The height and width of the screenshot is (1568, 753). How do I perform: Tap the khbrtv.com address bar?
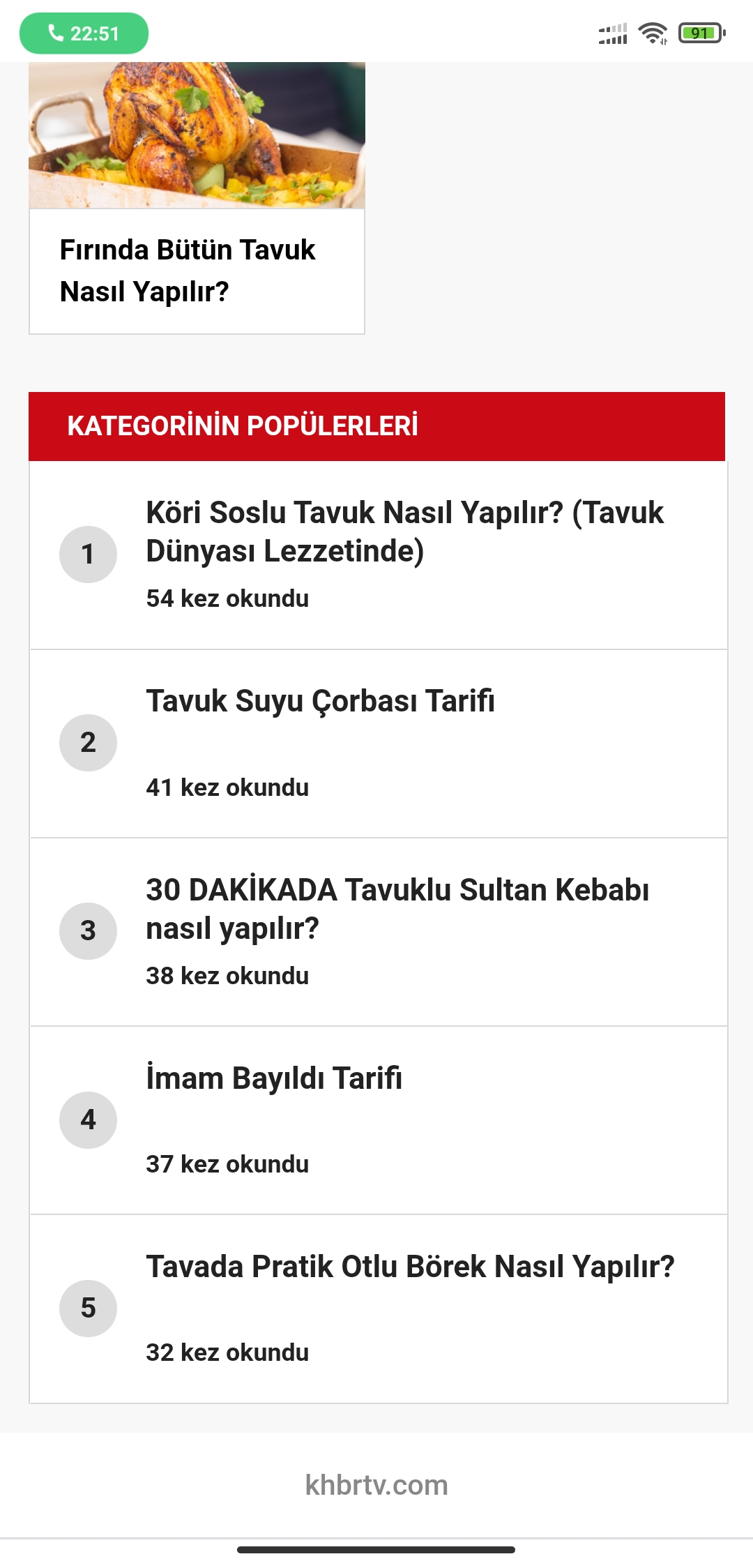tap(376, 1485)
